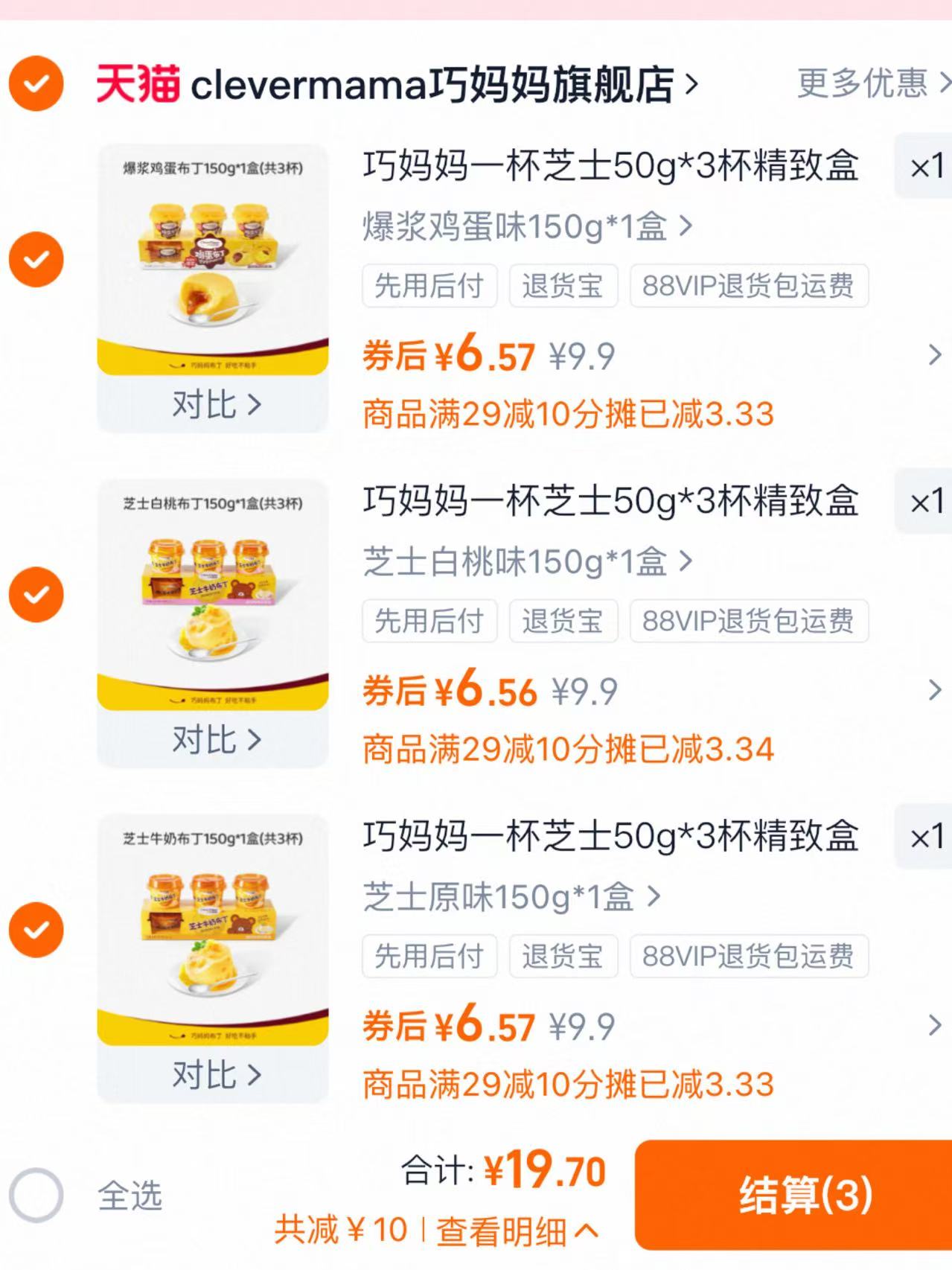Click the 88VIP退货包运费 tag on third item
This screenshot has width=952, height=1270.
tap(748, 957)
